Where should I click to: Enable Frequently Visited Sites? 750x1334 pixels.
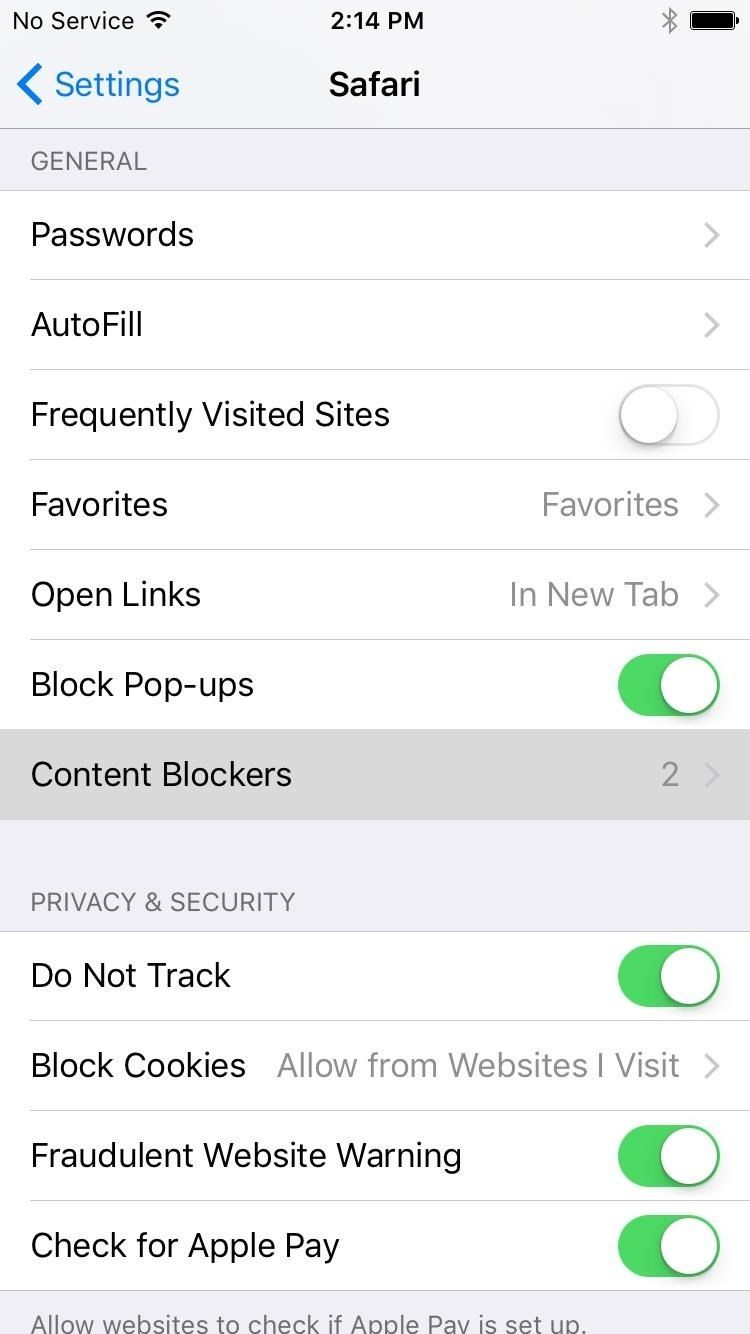(668, 415)
